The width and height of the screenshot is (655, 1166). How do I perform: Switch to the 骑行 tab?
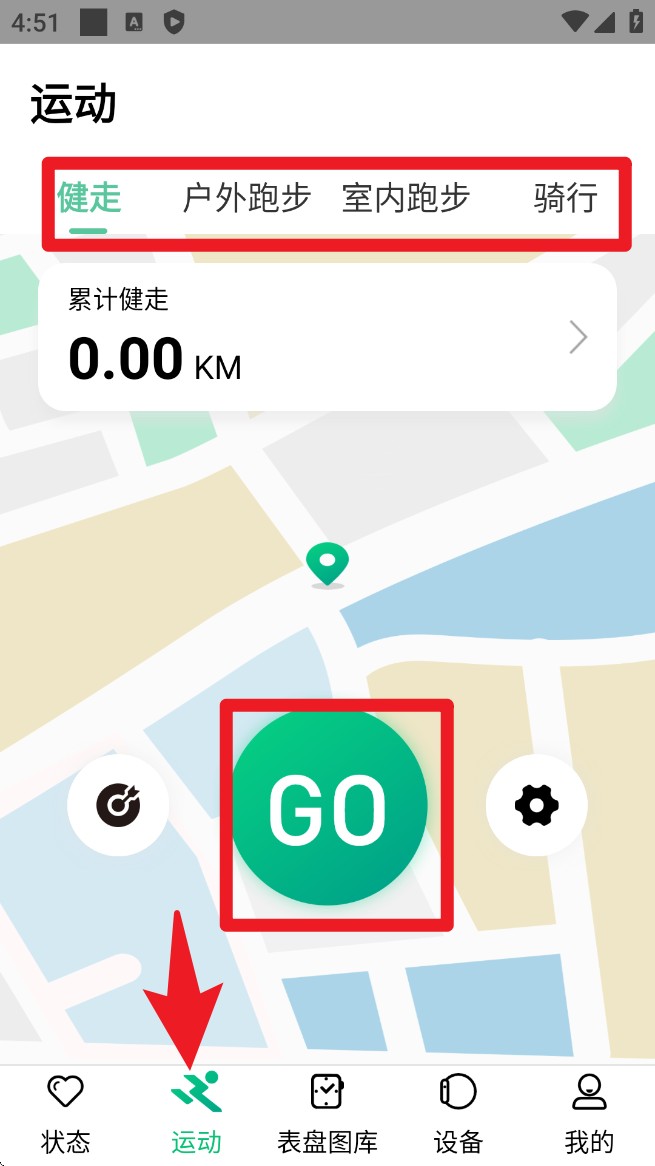click(x=565, y=198)
